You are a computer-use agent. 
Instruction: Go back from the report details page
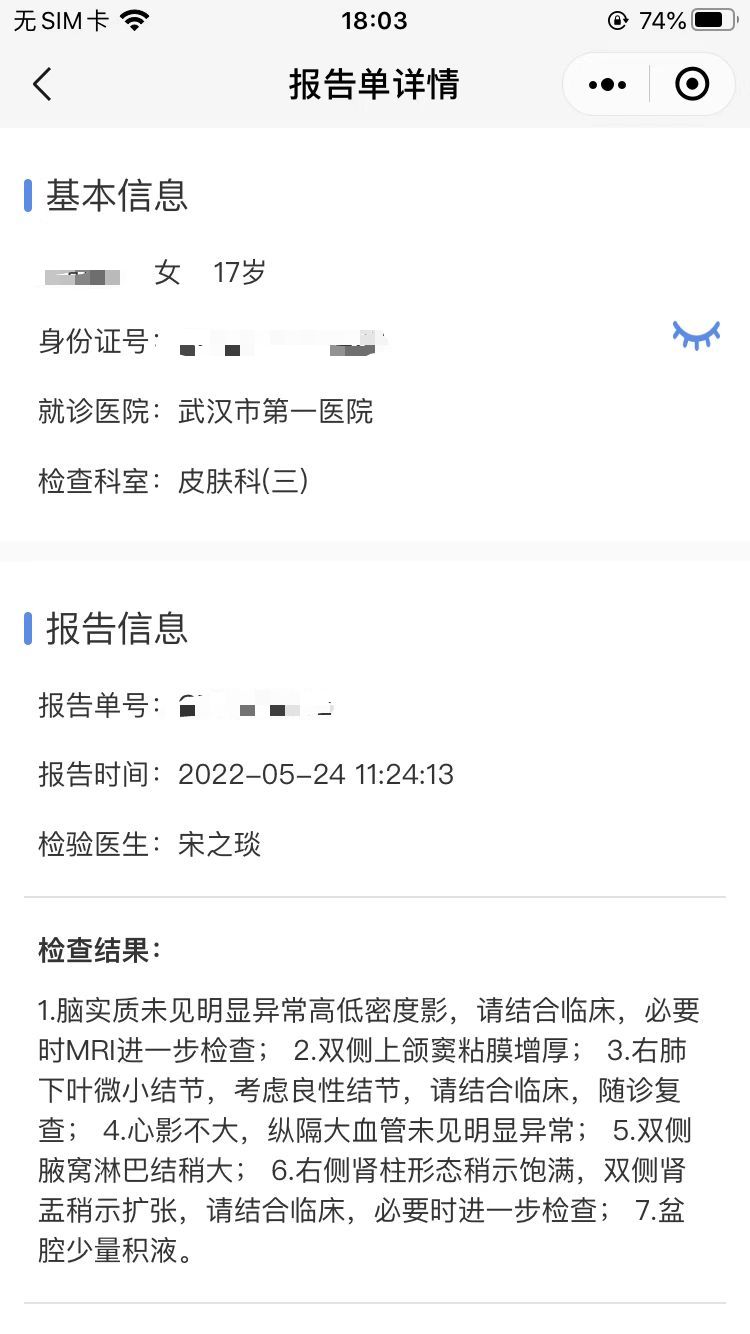coord(41,85)
